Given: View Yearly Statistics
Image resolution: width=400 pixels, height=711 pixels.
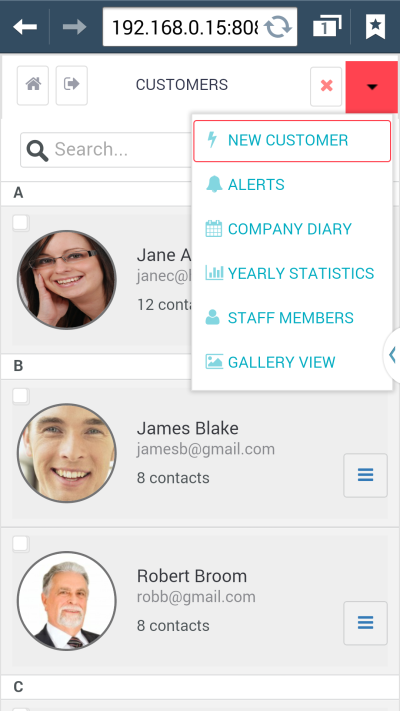Looking at the screenshot, I should click(x=292, y=273).
